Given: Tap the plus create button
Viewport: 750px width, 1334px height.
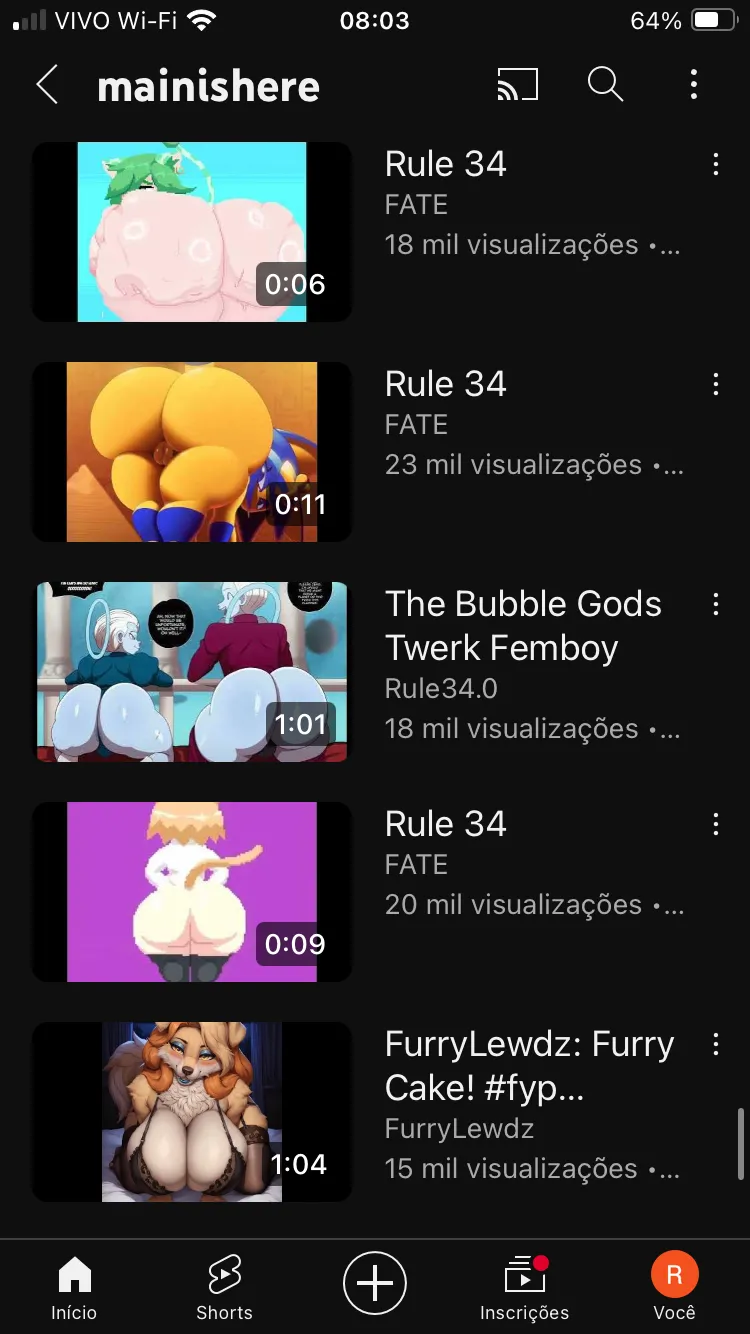Looking at the screenshot, I should [375, 1282].
